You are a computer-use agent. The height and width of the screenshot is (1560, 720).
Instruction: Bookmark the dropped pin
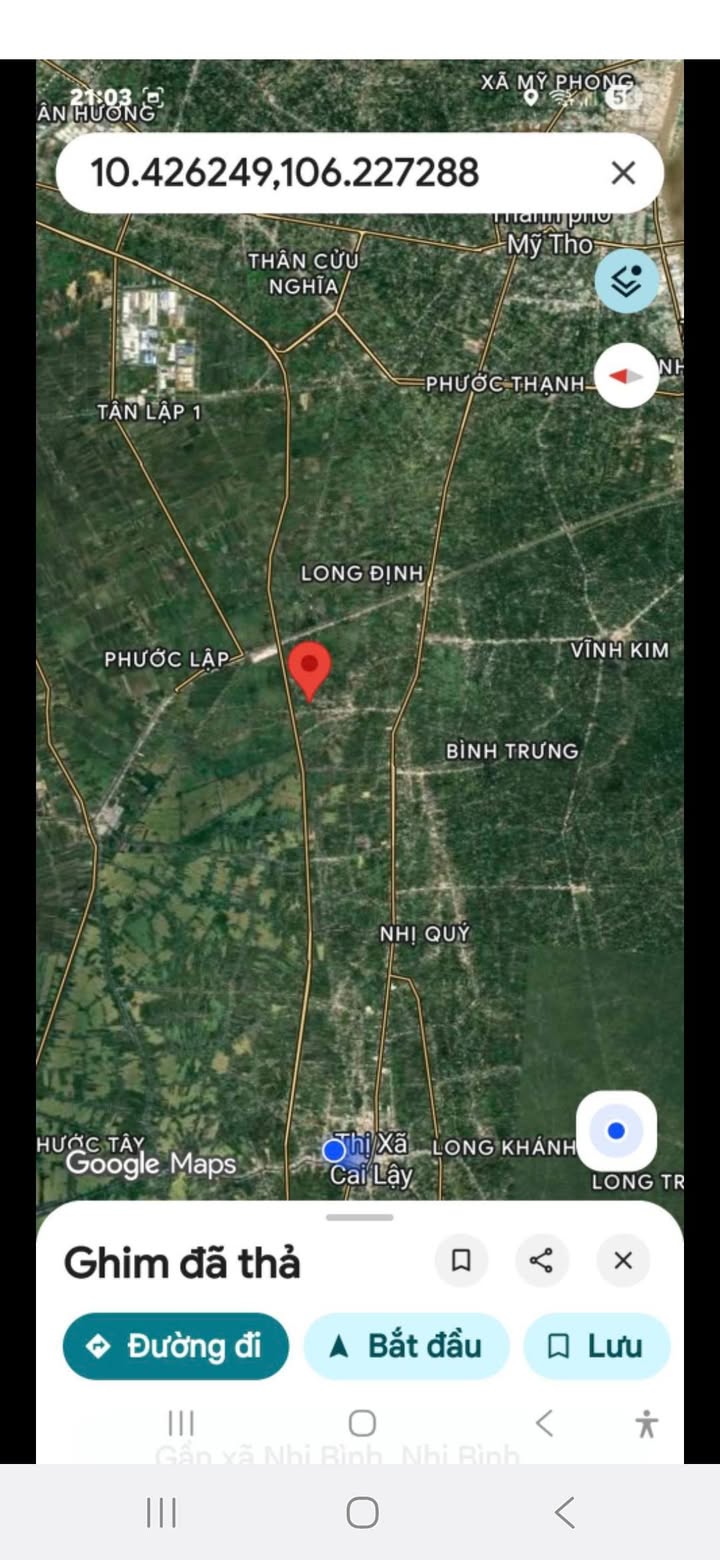point(461,1261)
